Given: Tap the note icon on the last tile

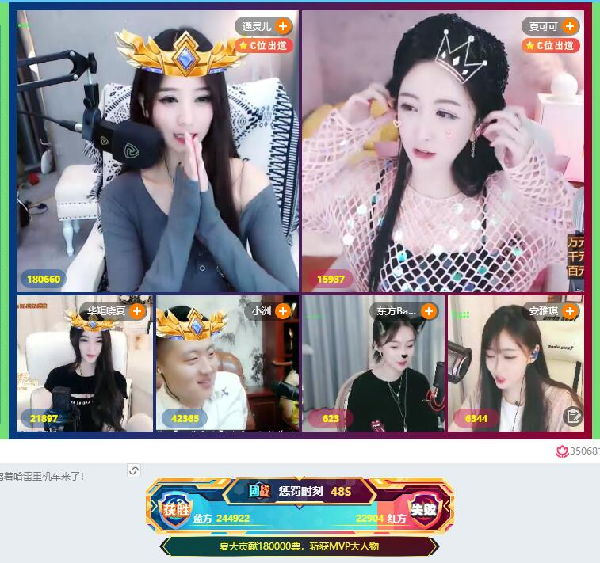Looking at the screenshot, I should click(x=573, y=416).
